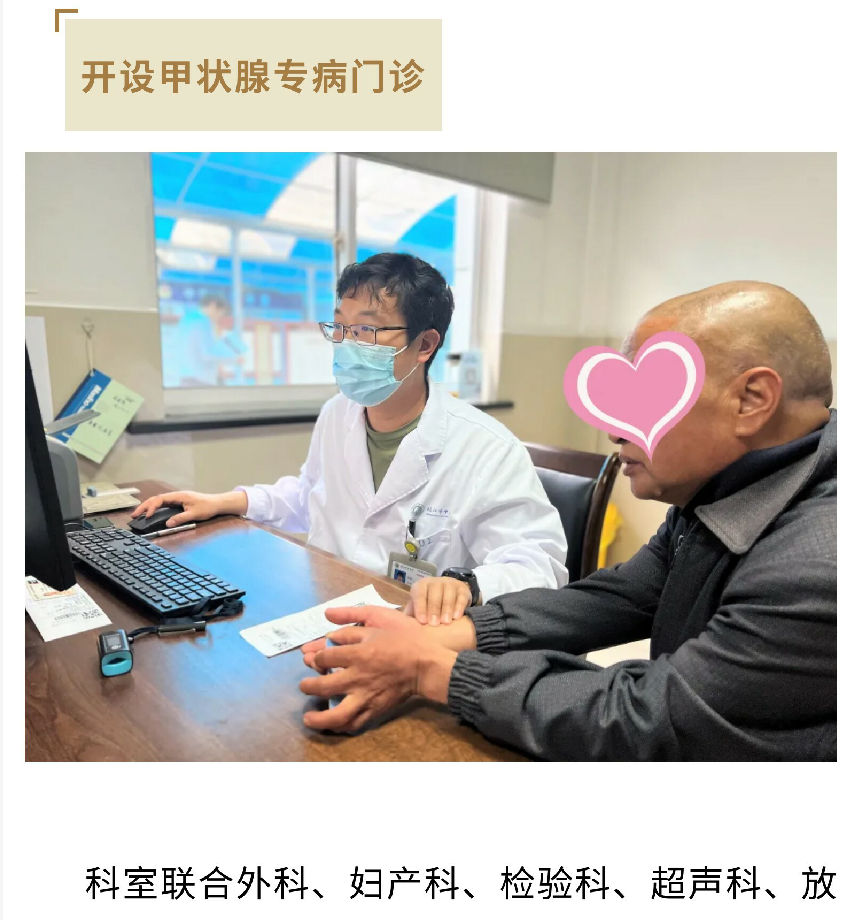Image resolution: width=858 pixels, height=920 pixels.
Task: Open the doctor consultation photo full screen
Action: 430,456
